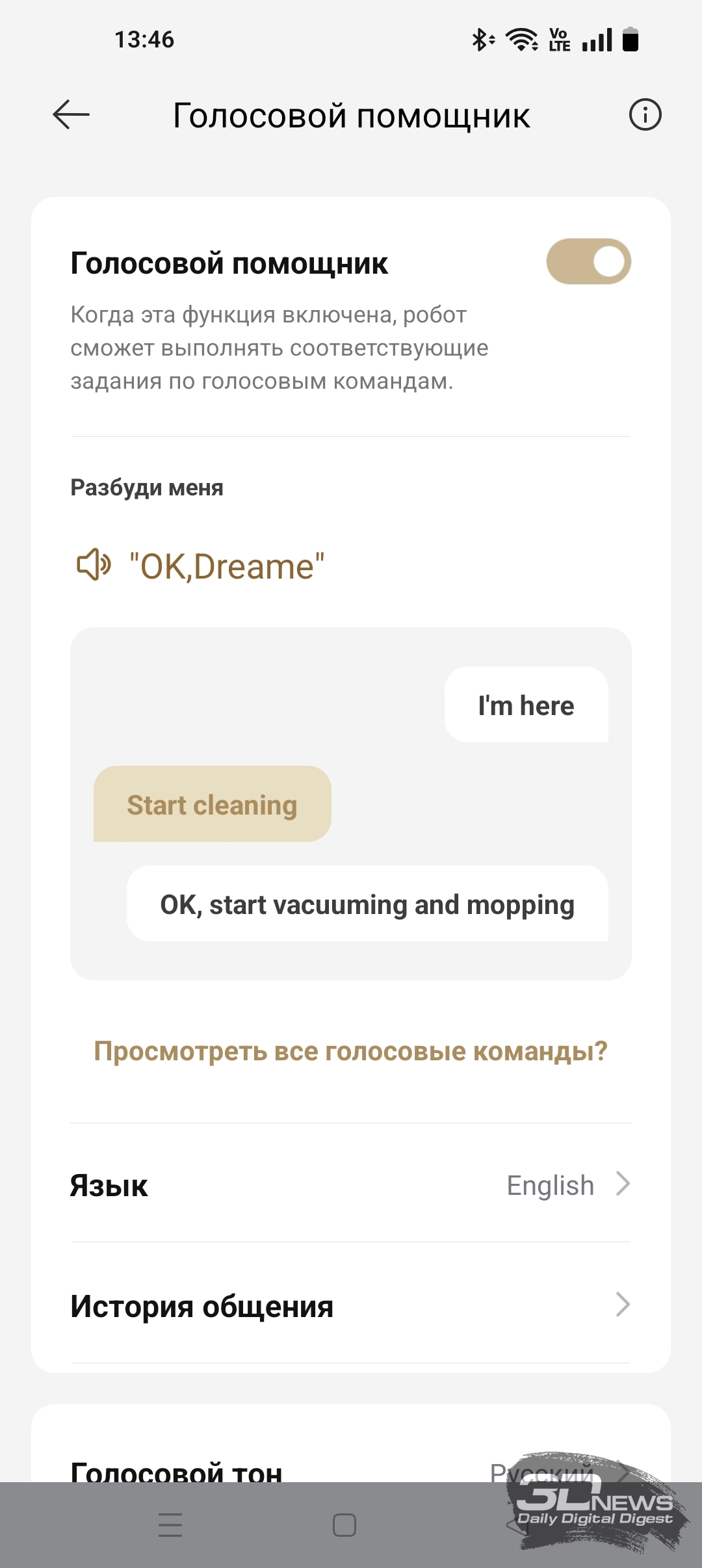The width and height of the screenshot is (702, 1568).
Task: Open the Язык setting showing English
Action: click(351, 1184)
